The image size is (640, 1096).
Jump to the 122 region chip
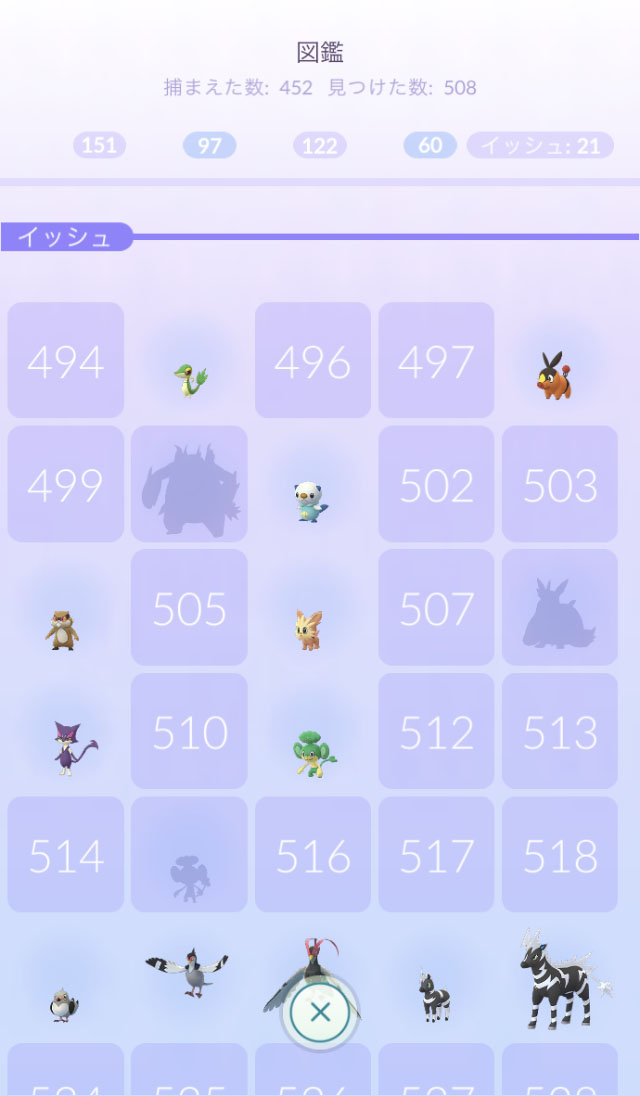tap(319, 145)
